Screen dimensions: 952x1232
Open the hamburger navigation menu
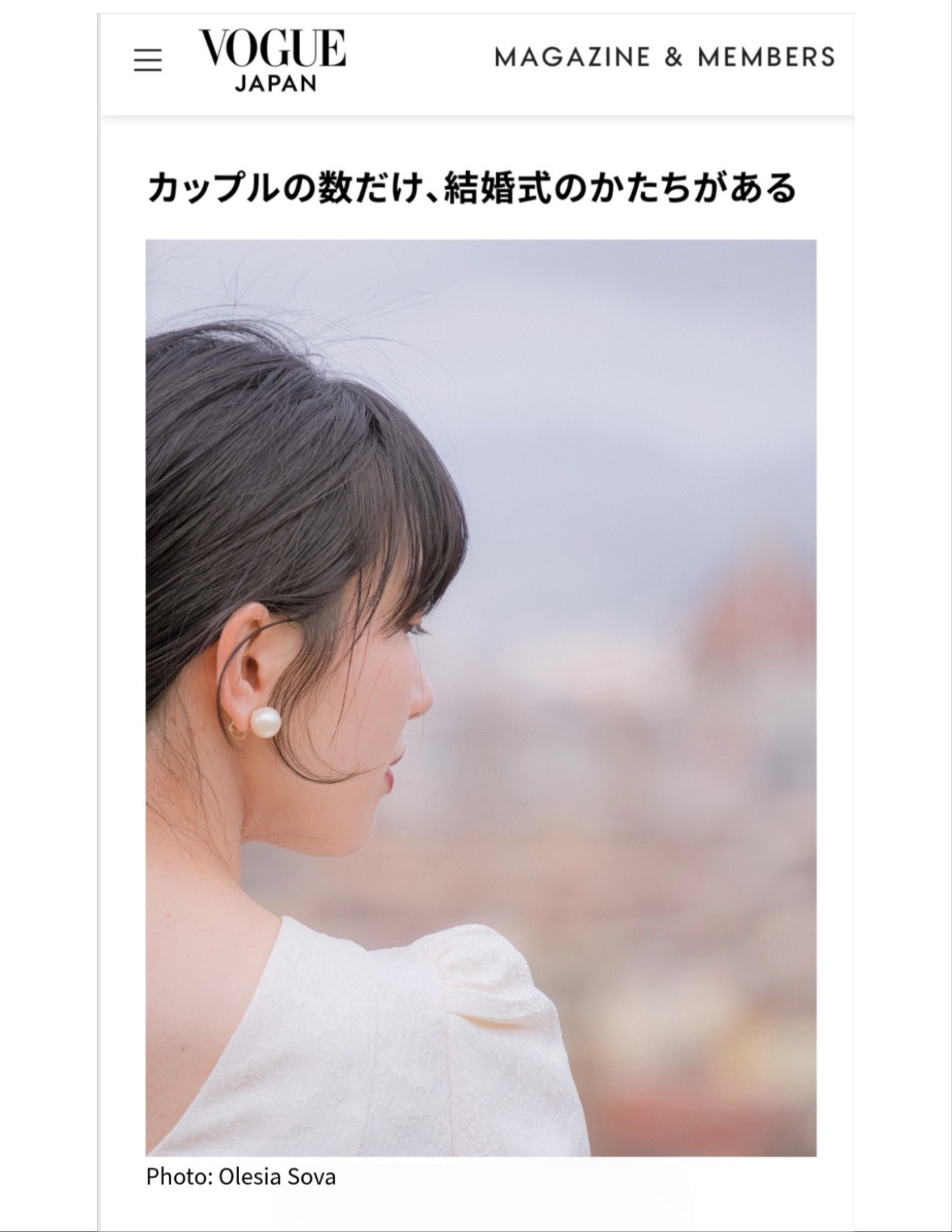click(148, 60)
